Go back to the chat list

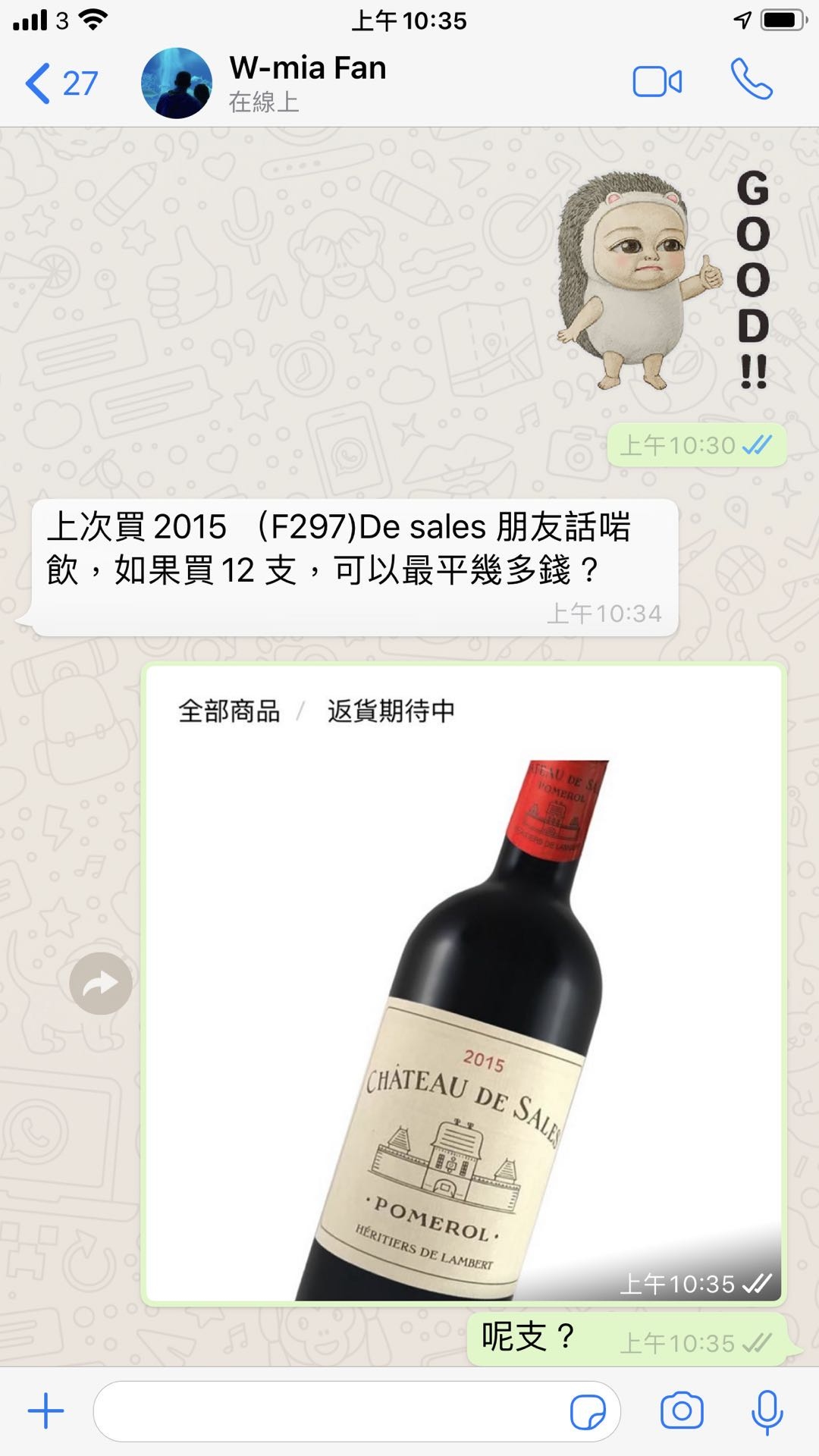point(61,83)
